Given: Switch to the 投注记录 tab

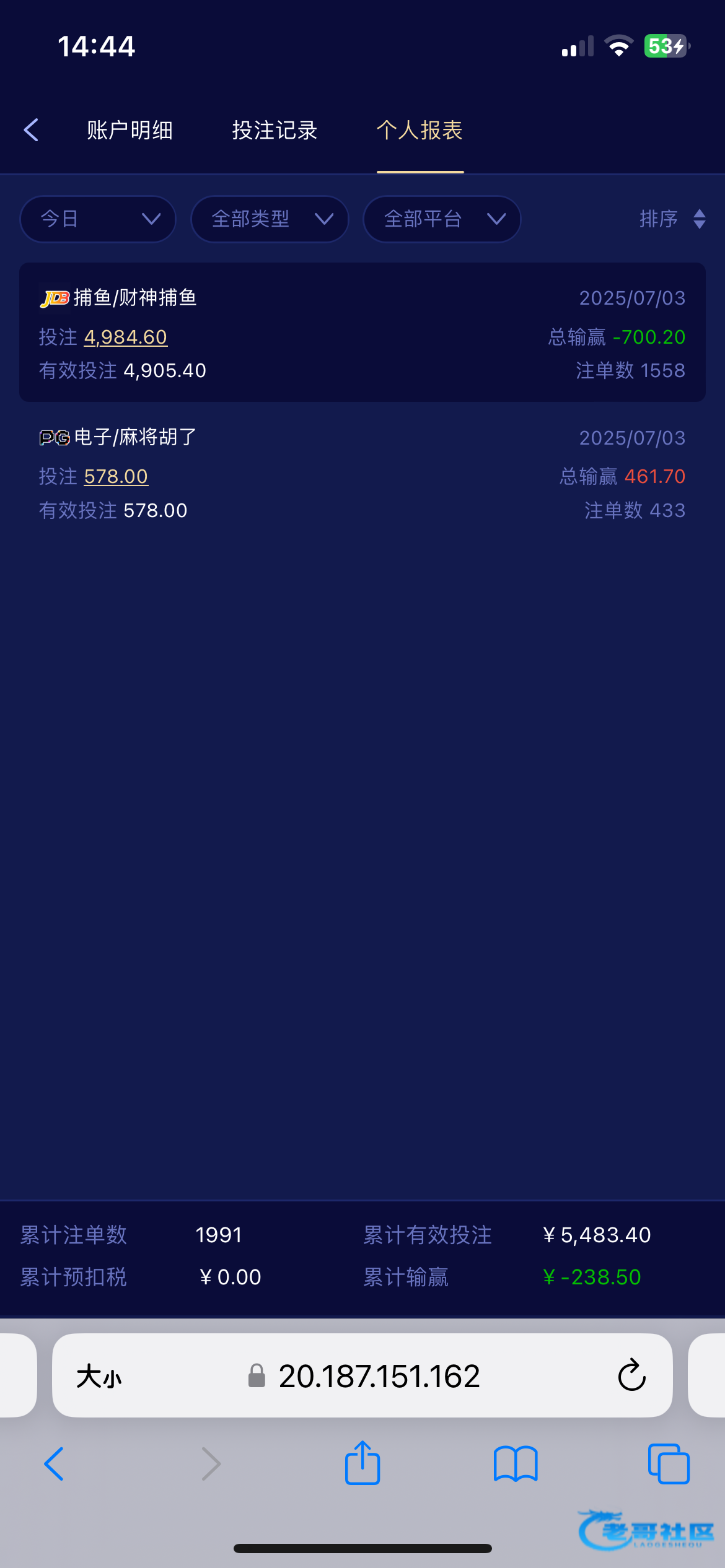Looking at the screenshot, I should click(x=275, y=130).
